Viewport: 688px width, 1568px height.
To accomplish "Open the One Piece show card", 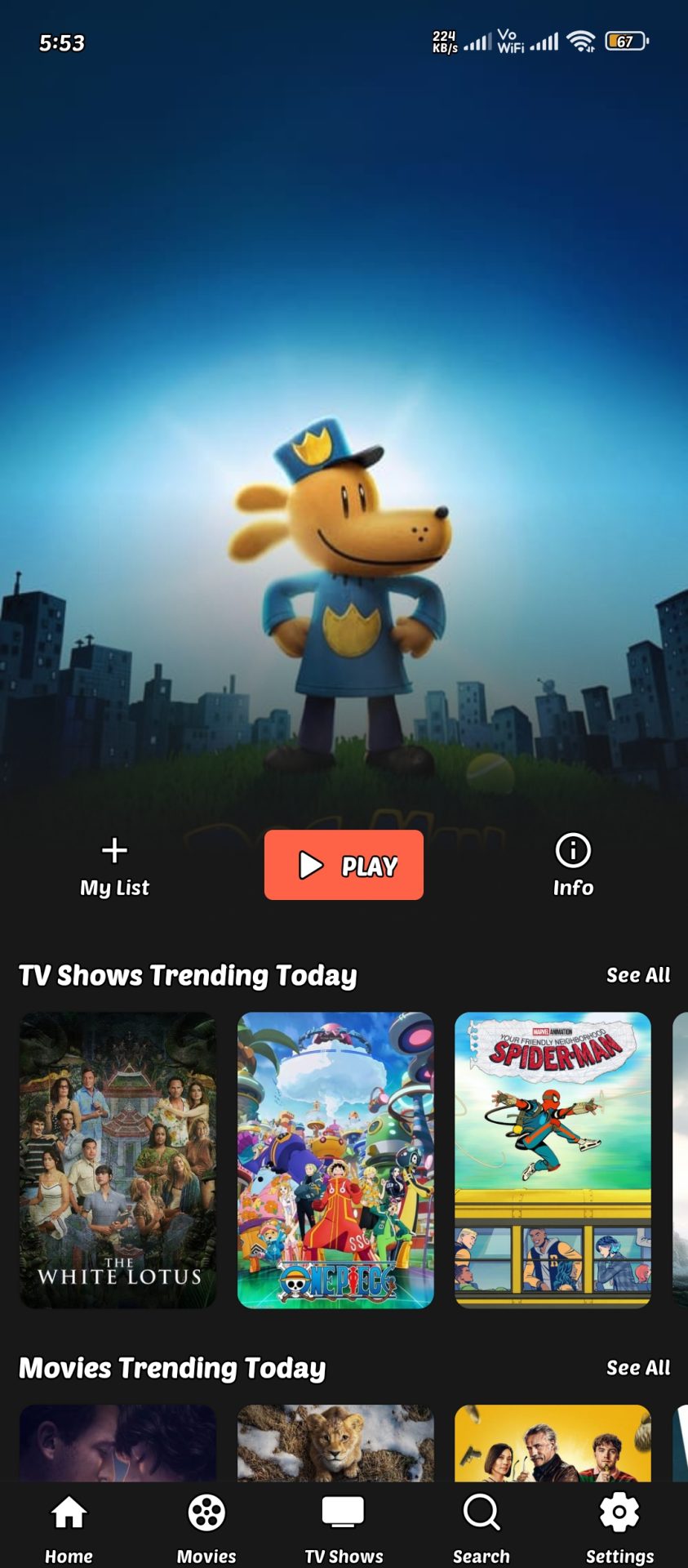I will (335, 1160).
